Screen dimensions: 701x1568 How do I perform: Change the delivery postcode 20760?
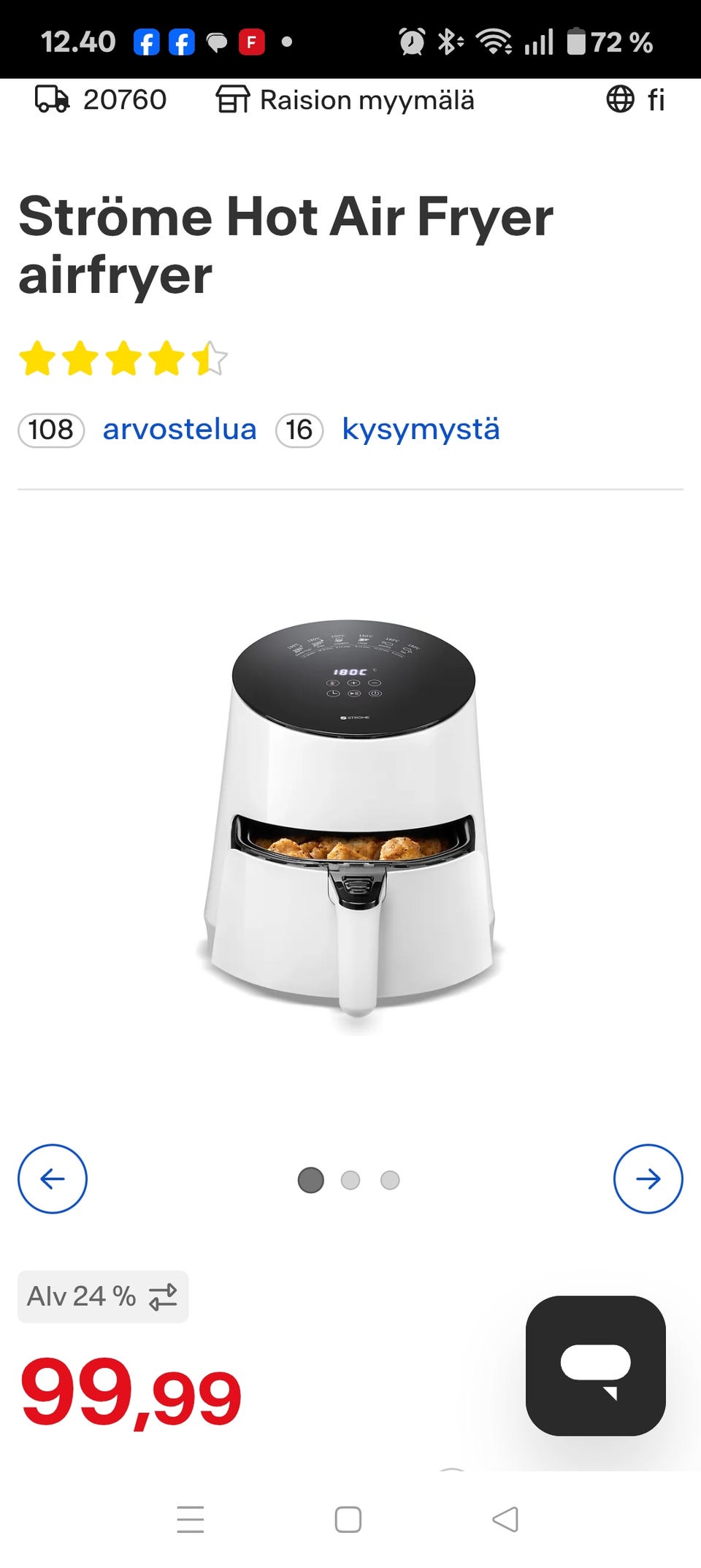coord(101,99)
